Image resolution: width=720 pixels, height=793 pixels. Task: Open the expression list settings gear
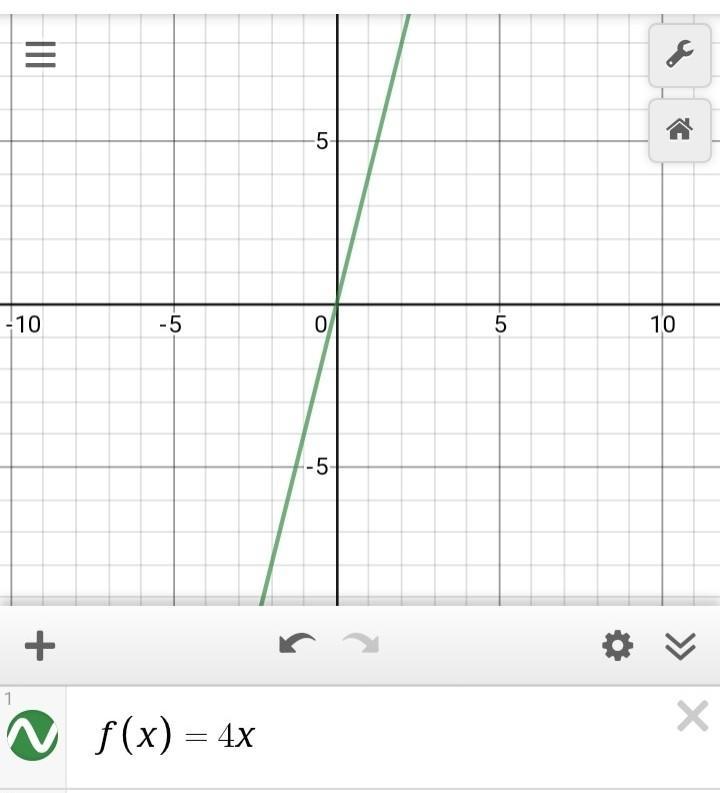pyautogui.click(x=618, y=646)
